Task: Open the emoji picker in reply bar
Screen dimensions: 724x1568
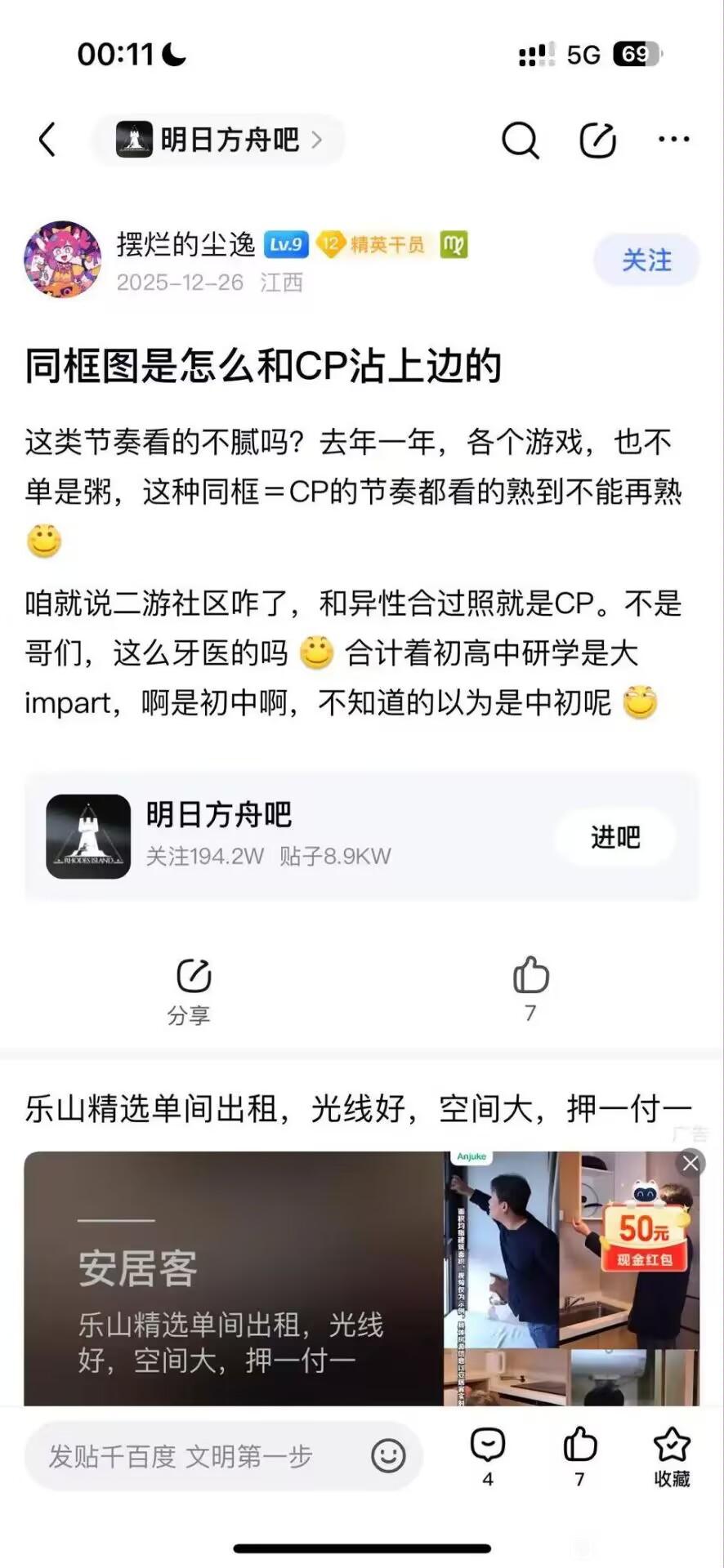Action: click(388, 1455)
